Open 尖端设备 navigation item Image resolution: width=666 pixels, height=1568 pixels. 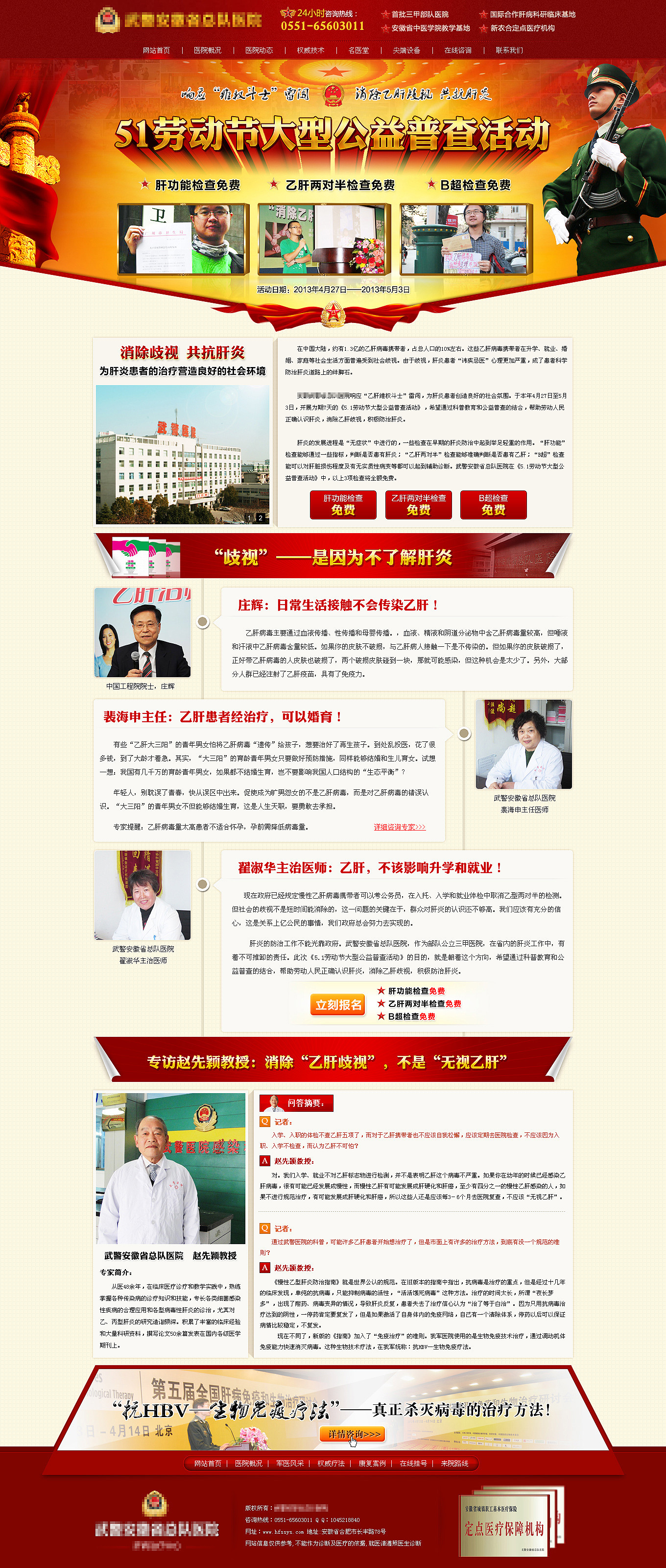406,50
